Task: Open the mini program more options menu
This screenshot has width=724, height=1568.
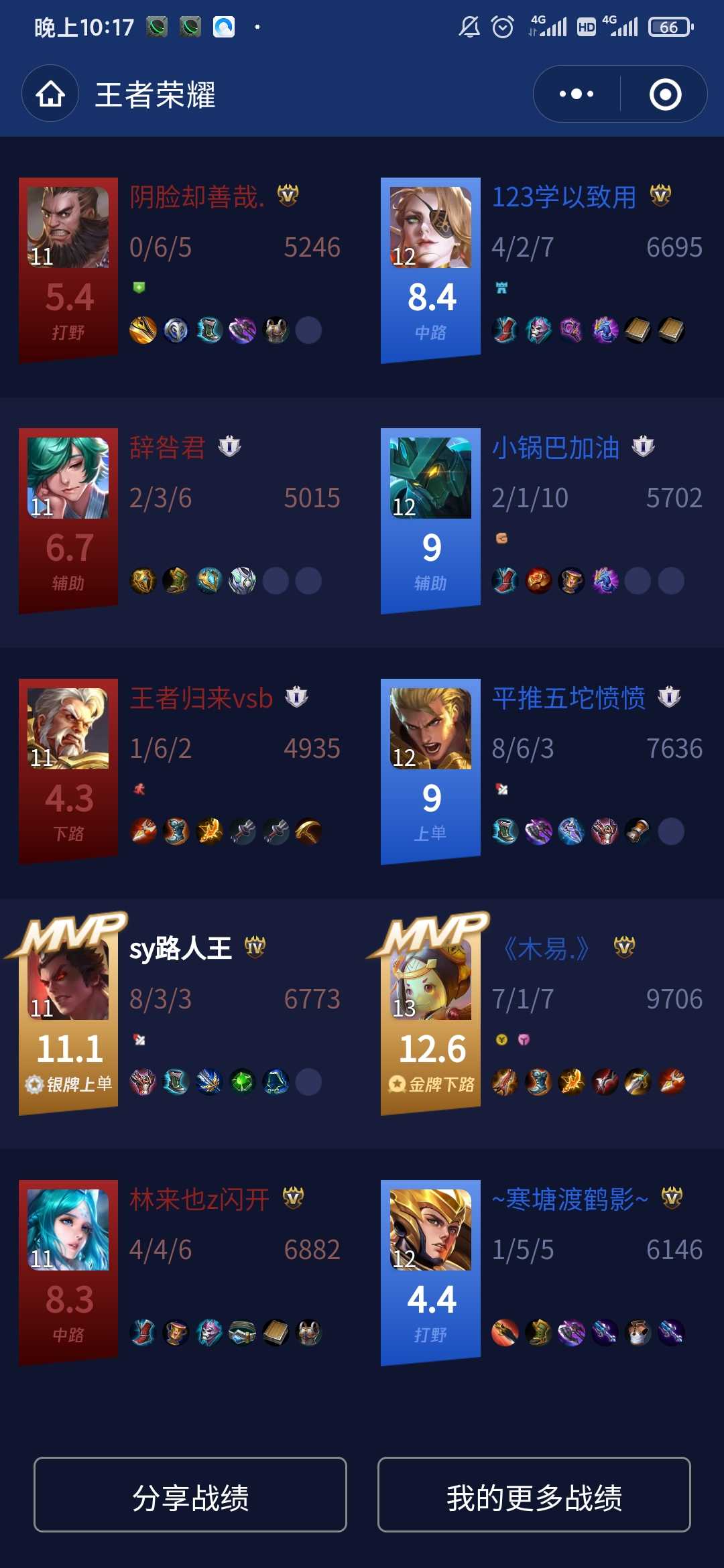Action: coord(577,94)
